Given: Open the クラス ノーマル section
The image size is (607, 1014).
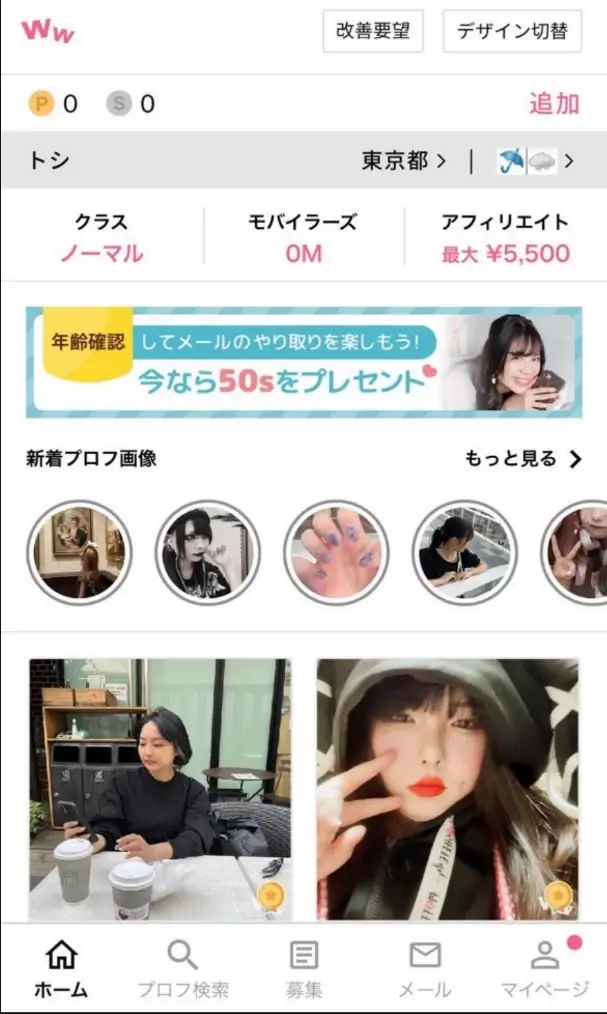Looking at the screenshot, I should [101, 238].
